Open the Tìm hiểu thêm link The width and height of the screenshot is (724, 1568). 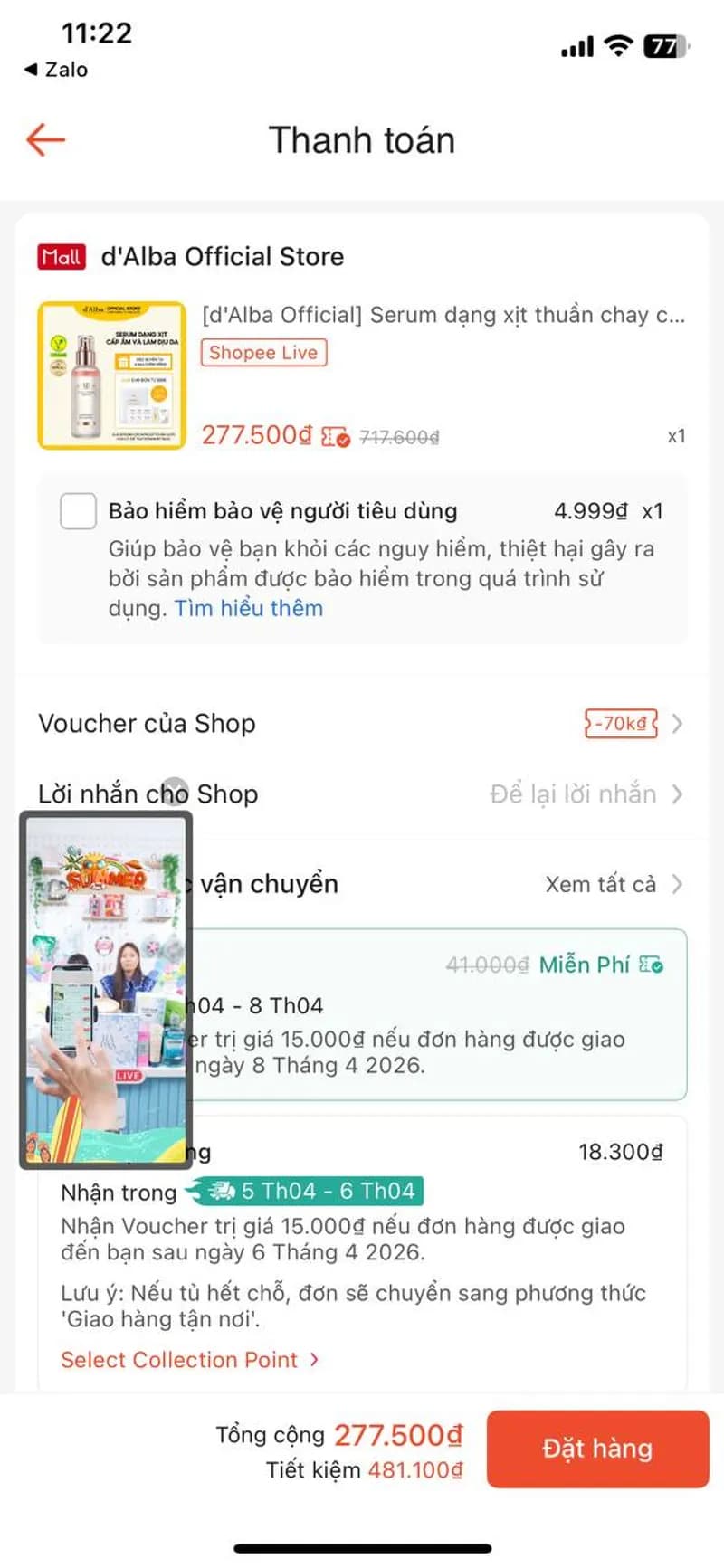(248, 607)
